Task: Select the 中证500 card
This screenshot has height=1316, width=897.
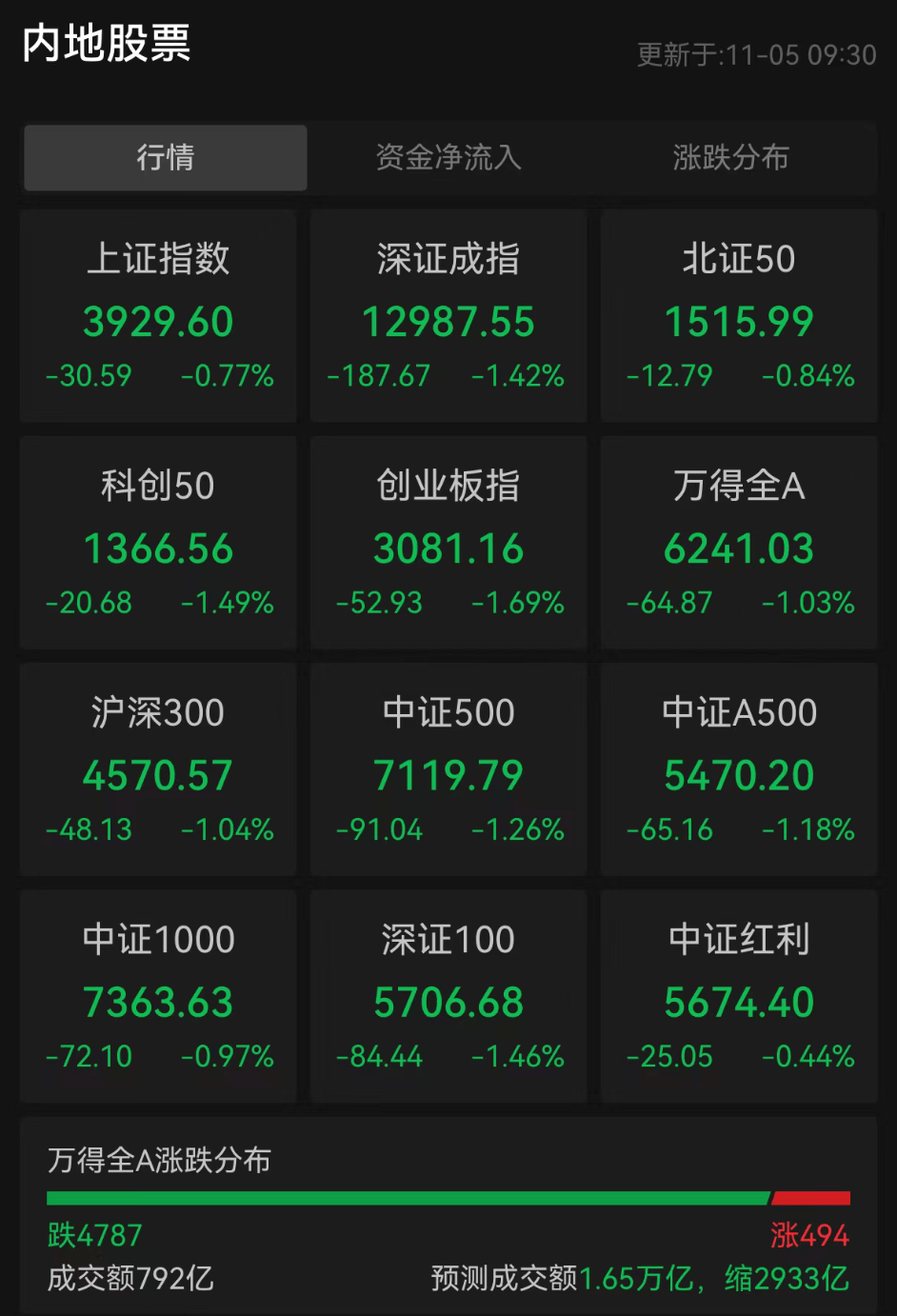Action: click(x=448, y=769)
